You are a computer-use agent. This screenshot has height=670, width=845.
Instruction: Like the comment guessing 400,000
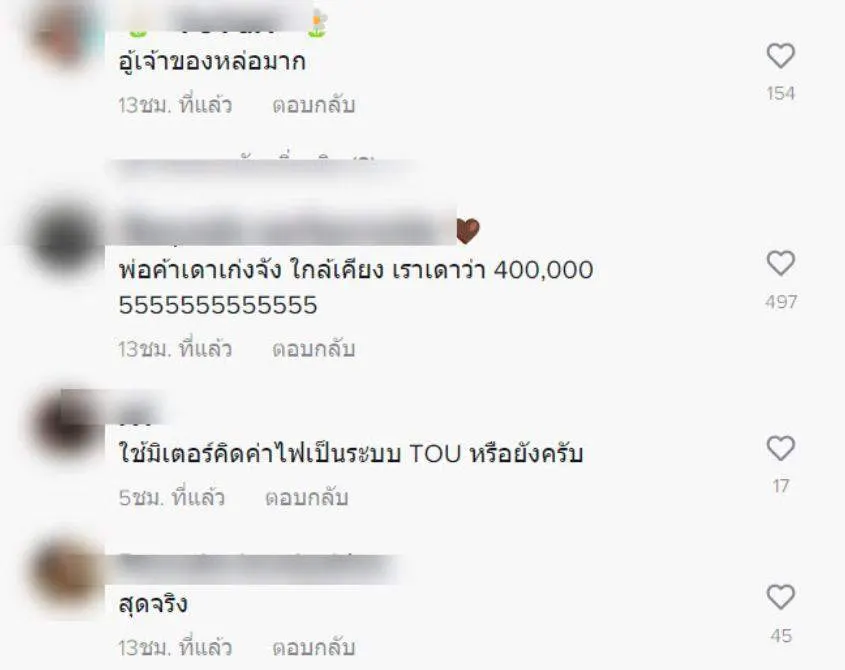[780, 264]
